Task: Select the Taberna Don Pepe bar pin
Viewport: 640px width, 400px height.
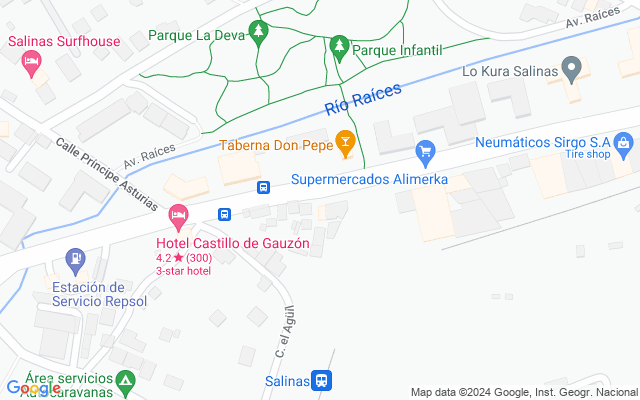Action: 345,144
